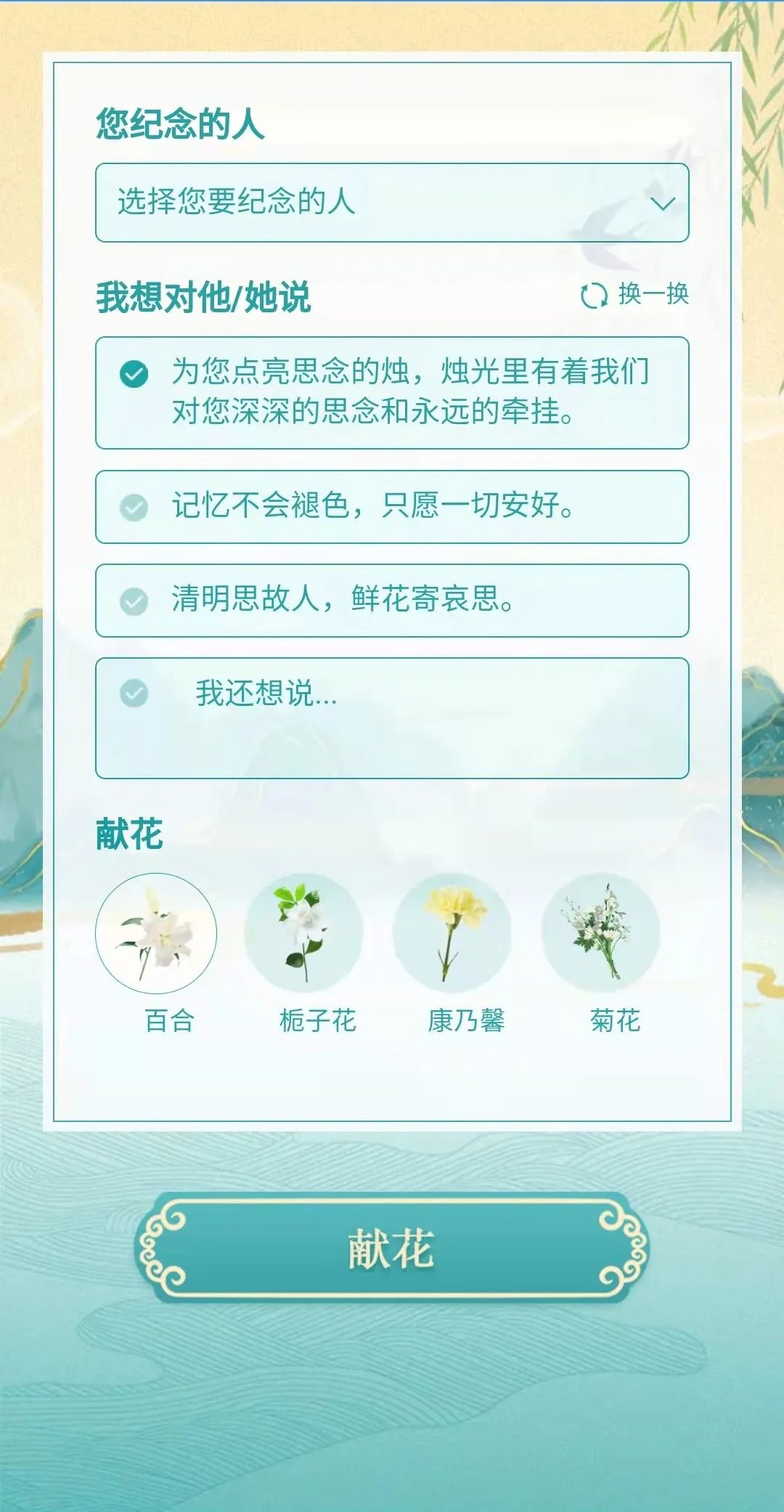Expand the 选择您要纪念的人 dropdown

tap(392, 203)
